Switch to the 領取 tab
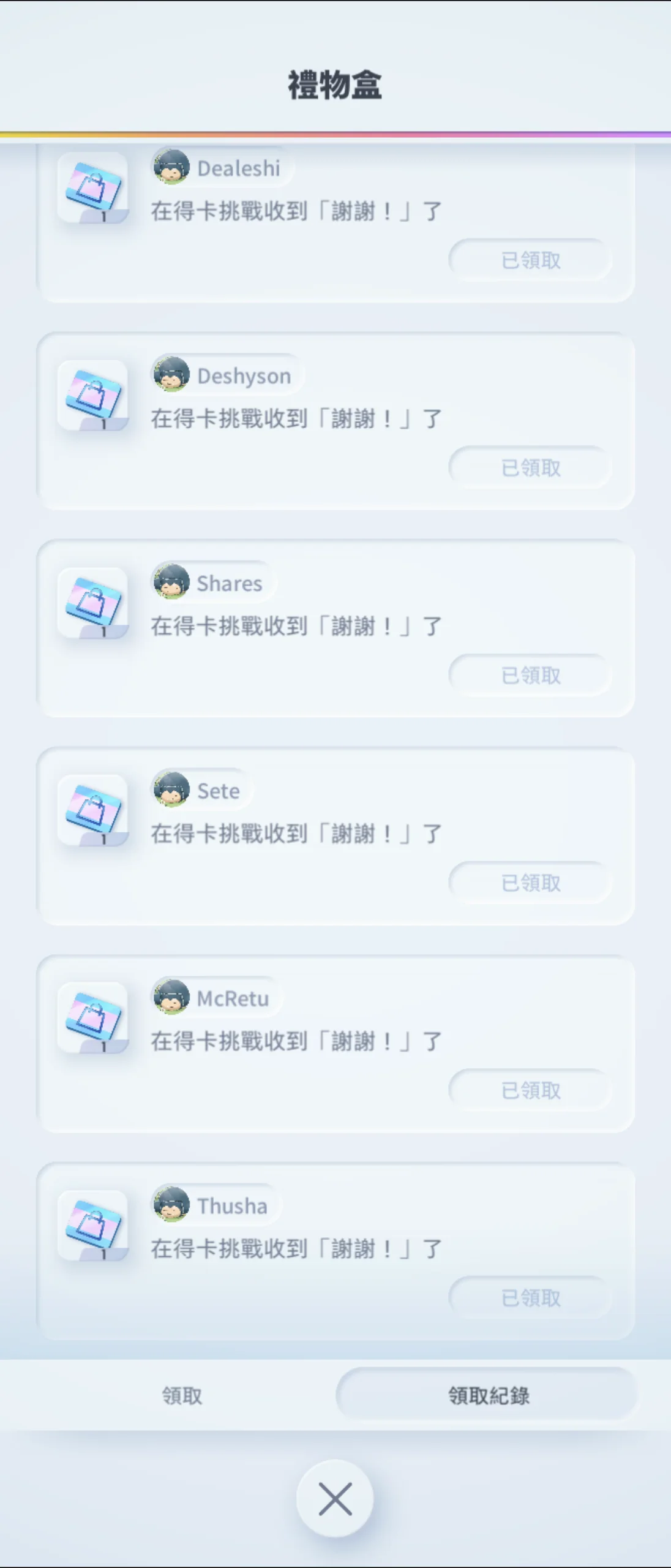The width and height of the screenshot is (671, 1568). (x=182, y=1395)
